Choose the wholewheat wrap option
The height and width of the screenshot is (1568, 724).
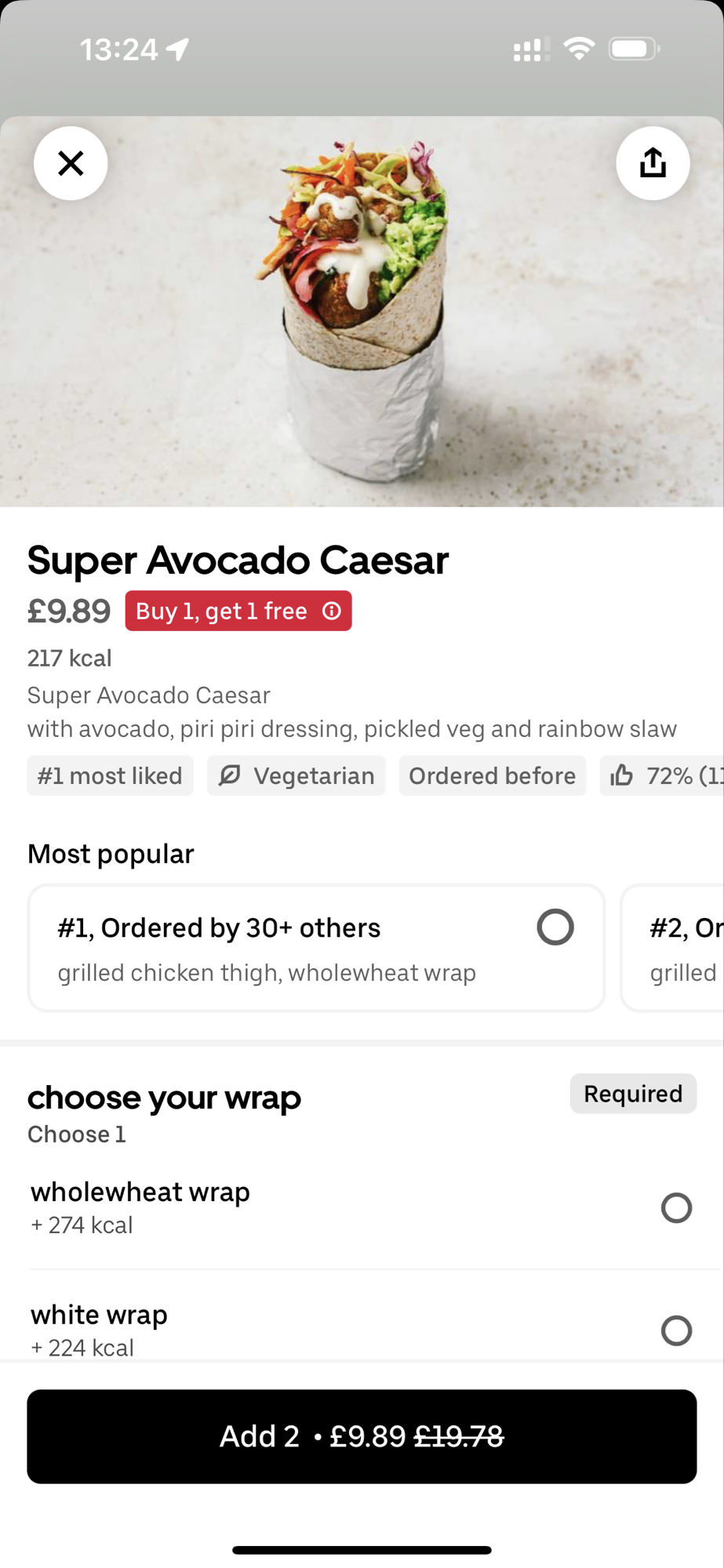pyautogui.click(x=676, y=1208)
